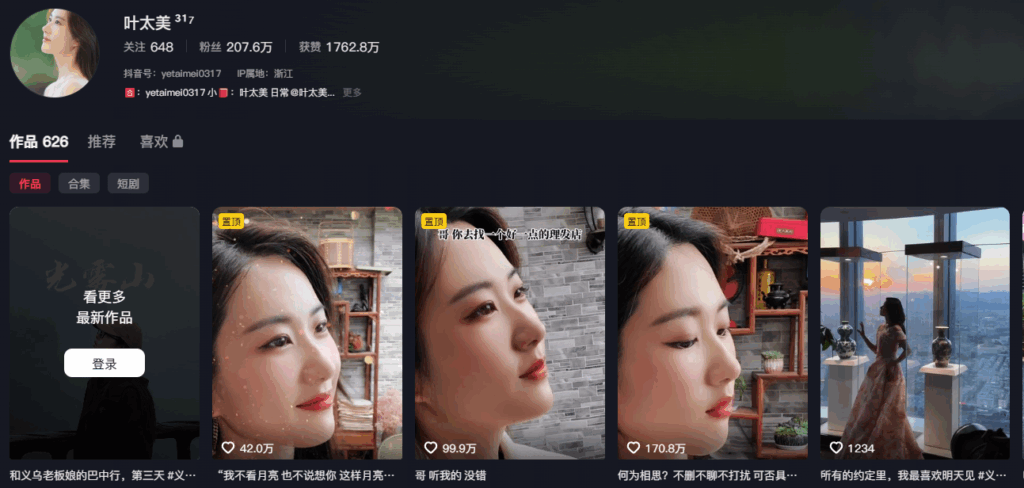Viewport: 1024px width, 488px height.
Task: View the 粉丝 207.6万 followers list
Action: (x=235, y=47)
